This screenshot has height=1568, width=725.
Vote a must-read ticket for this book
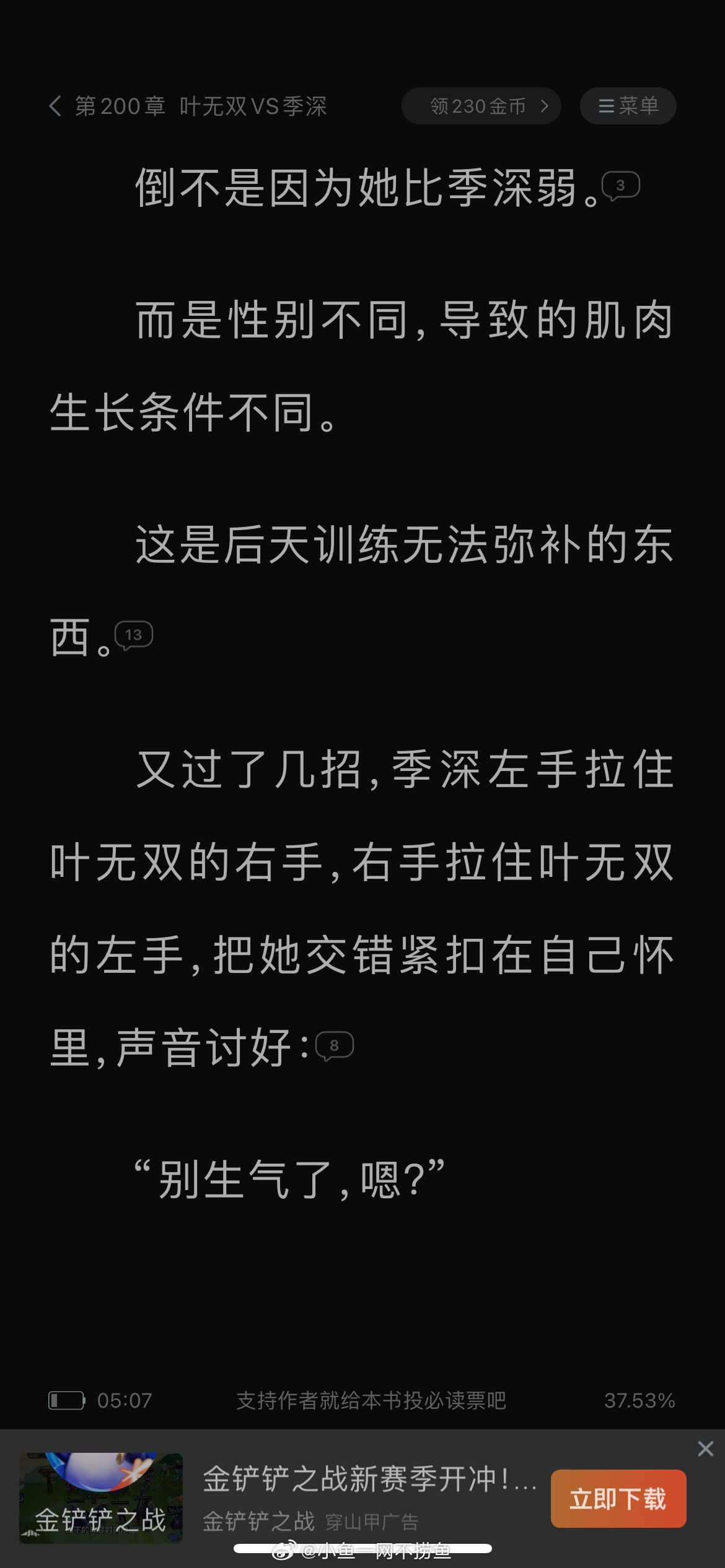coord(371,1400)
